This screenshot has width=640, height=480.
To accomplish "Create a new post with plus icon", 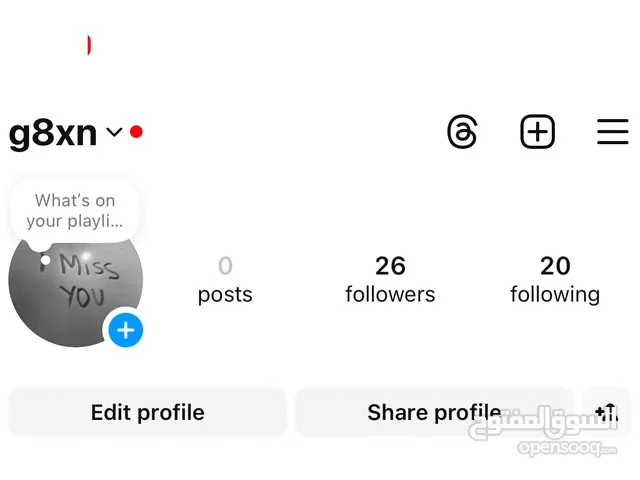I will click(538, 132).
